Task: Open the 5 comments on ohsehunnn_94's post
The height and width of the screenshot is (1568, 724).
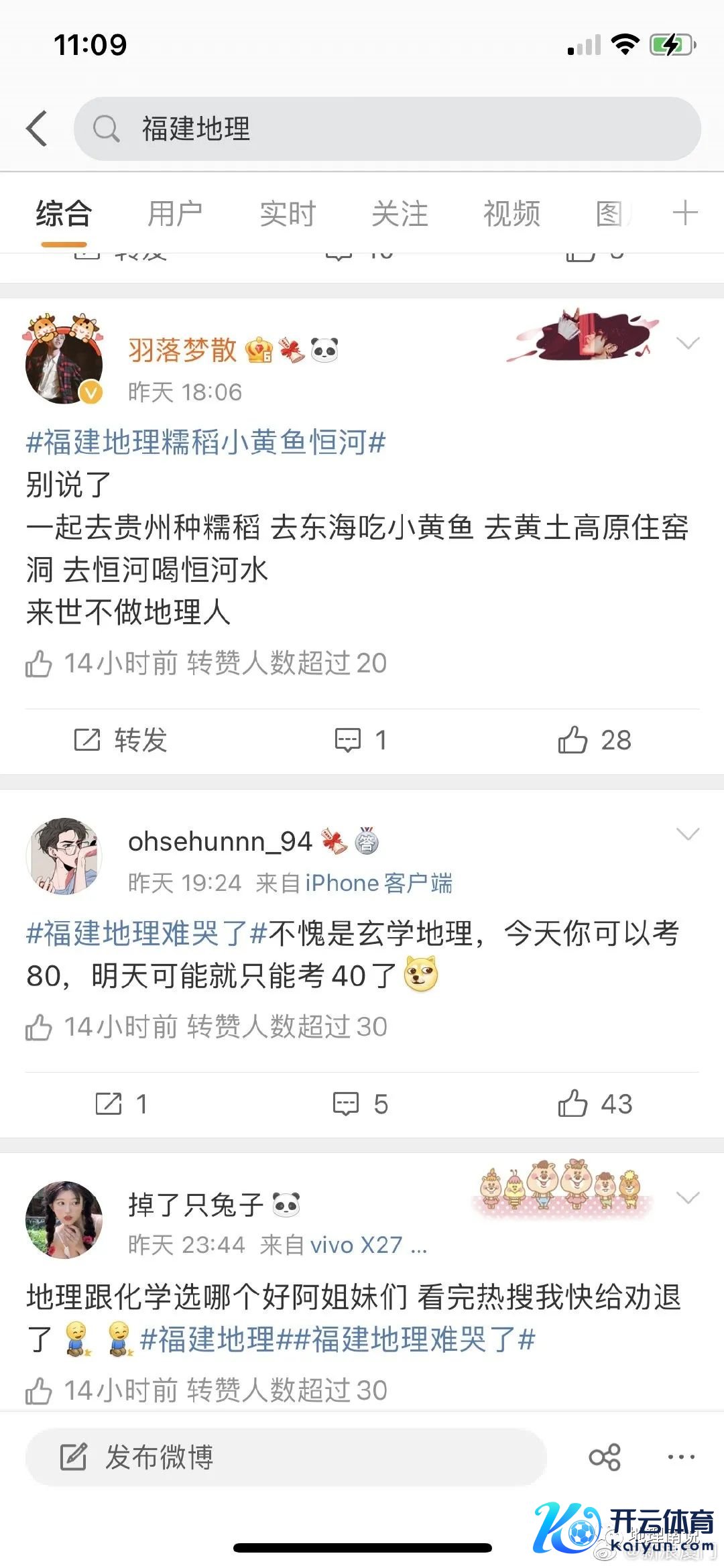Action: click(361, 1103)
